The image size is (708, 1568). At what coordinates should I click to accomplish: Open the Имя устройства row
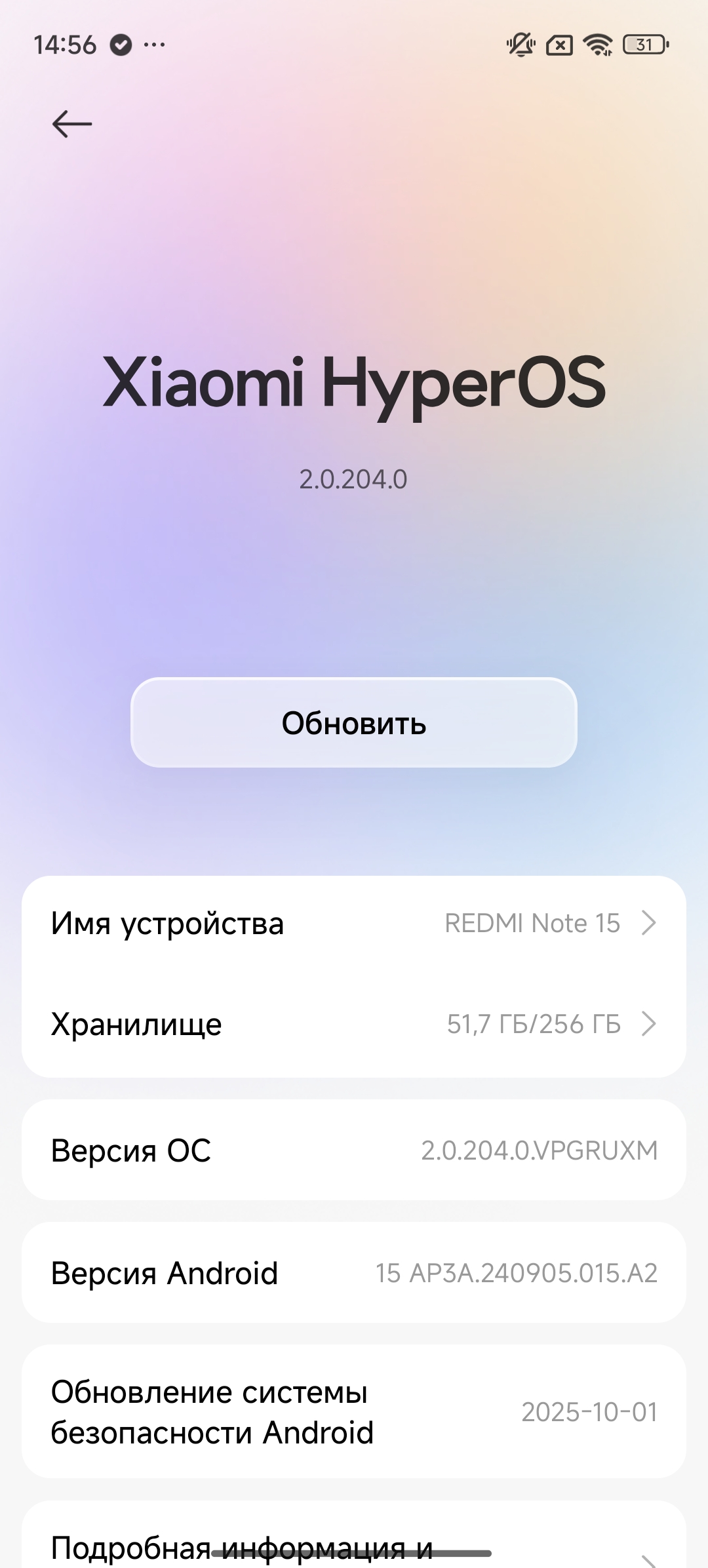tap(354, 924)
